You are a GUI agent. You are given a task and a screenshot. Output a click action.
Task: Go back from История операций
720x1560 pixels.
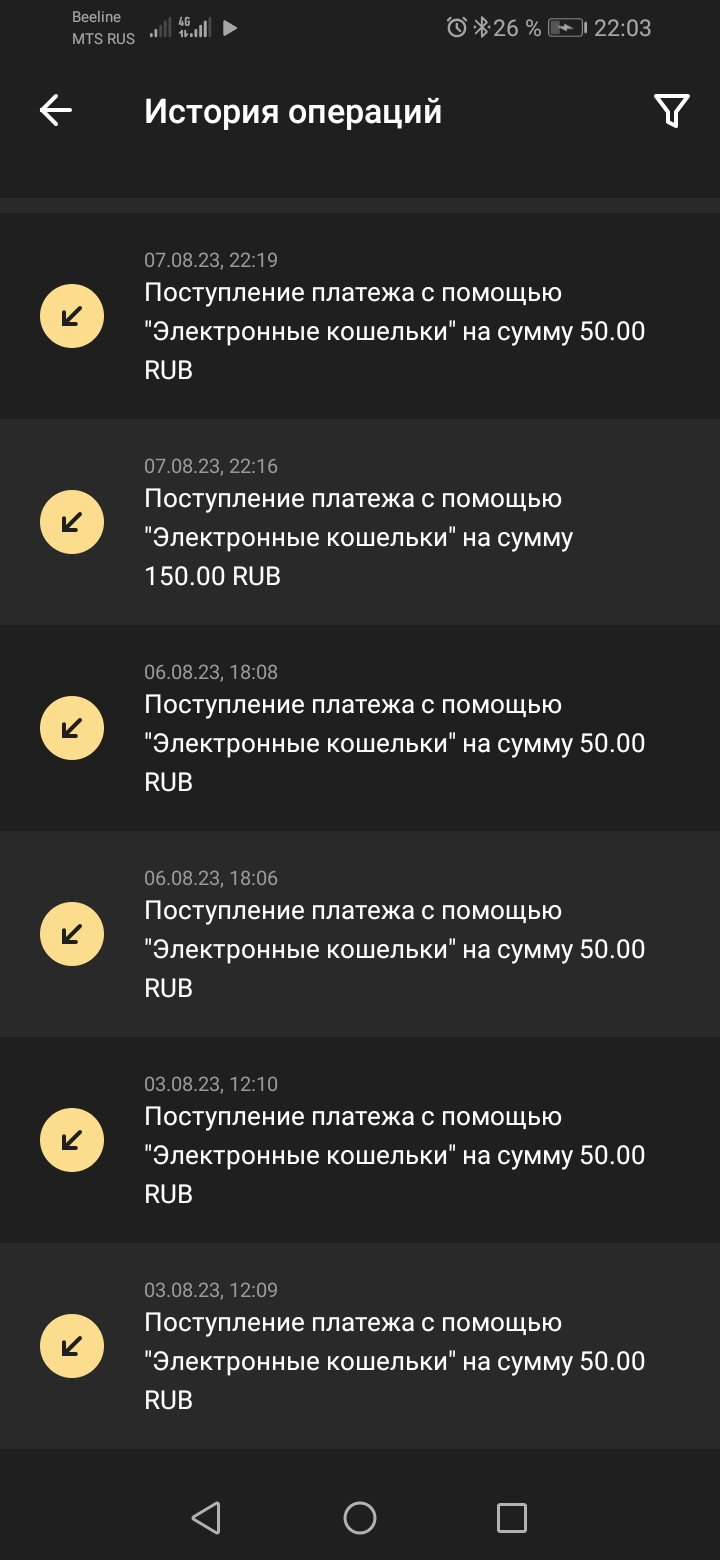56,111
